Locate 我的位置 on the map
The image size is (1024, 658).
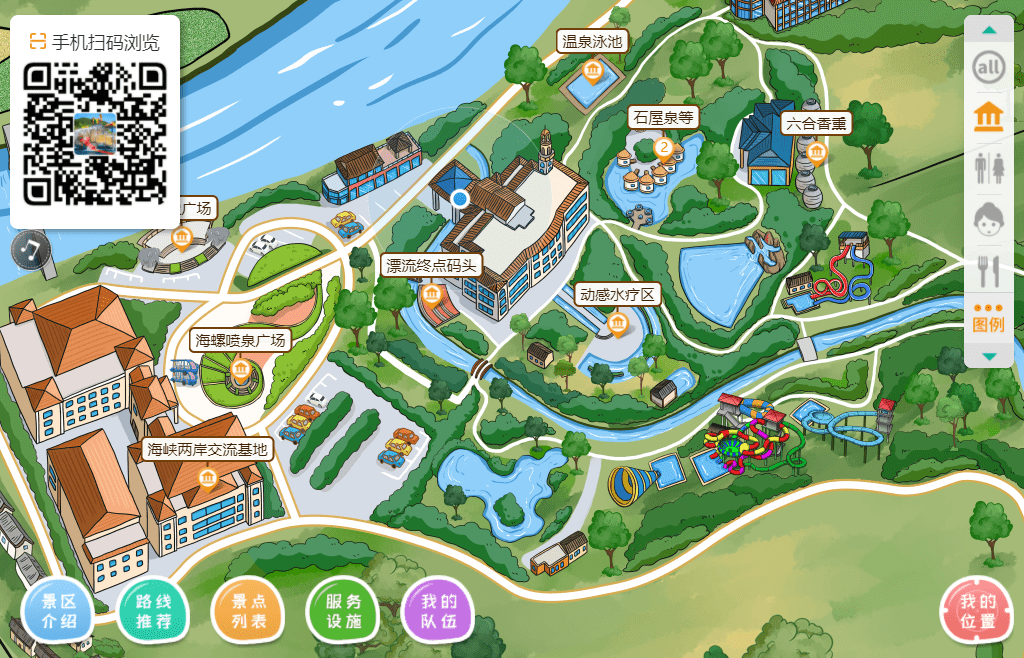[977, 612]
